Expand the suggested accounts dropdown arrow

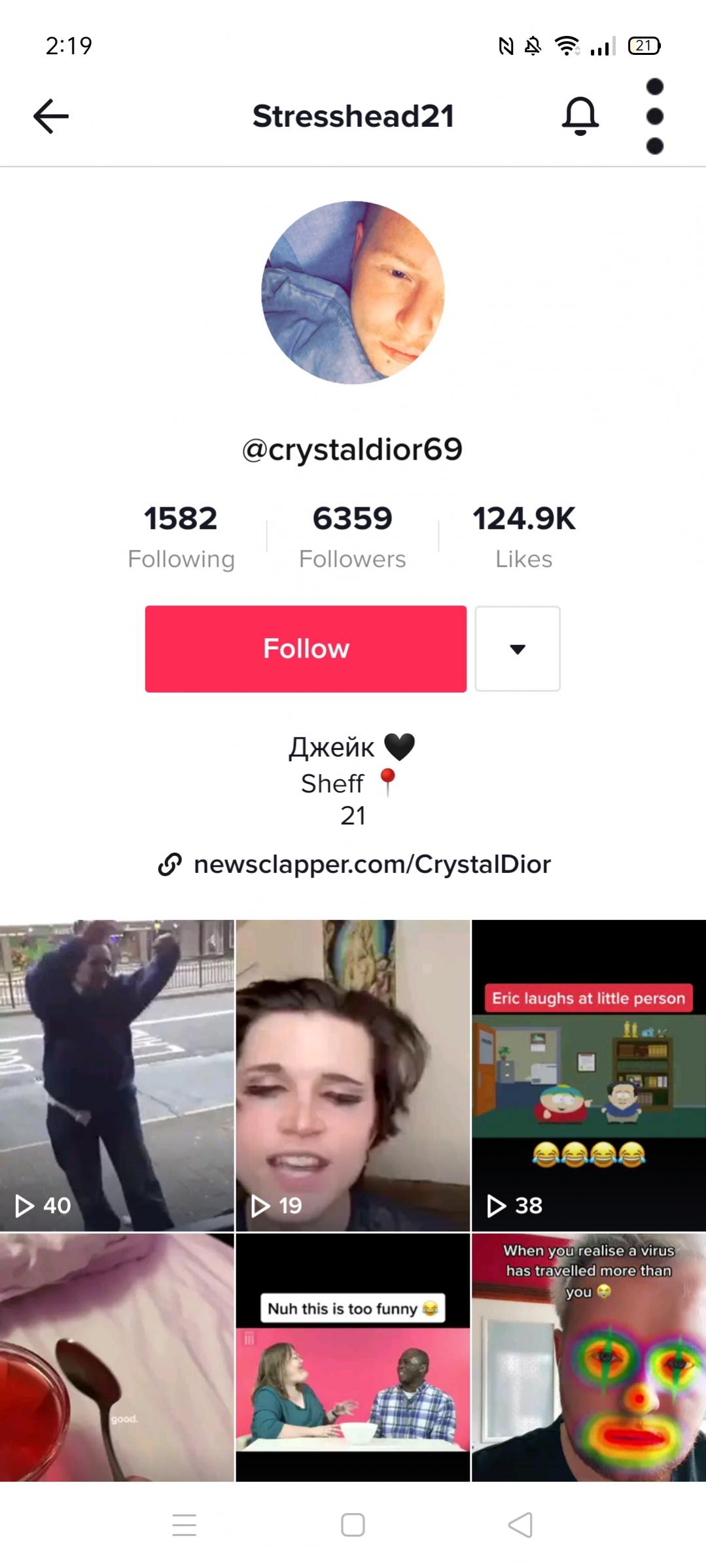point(517,649)
